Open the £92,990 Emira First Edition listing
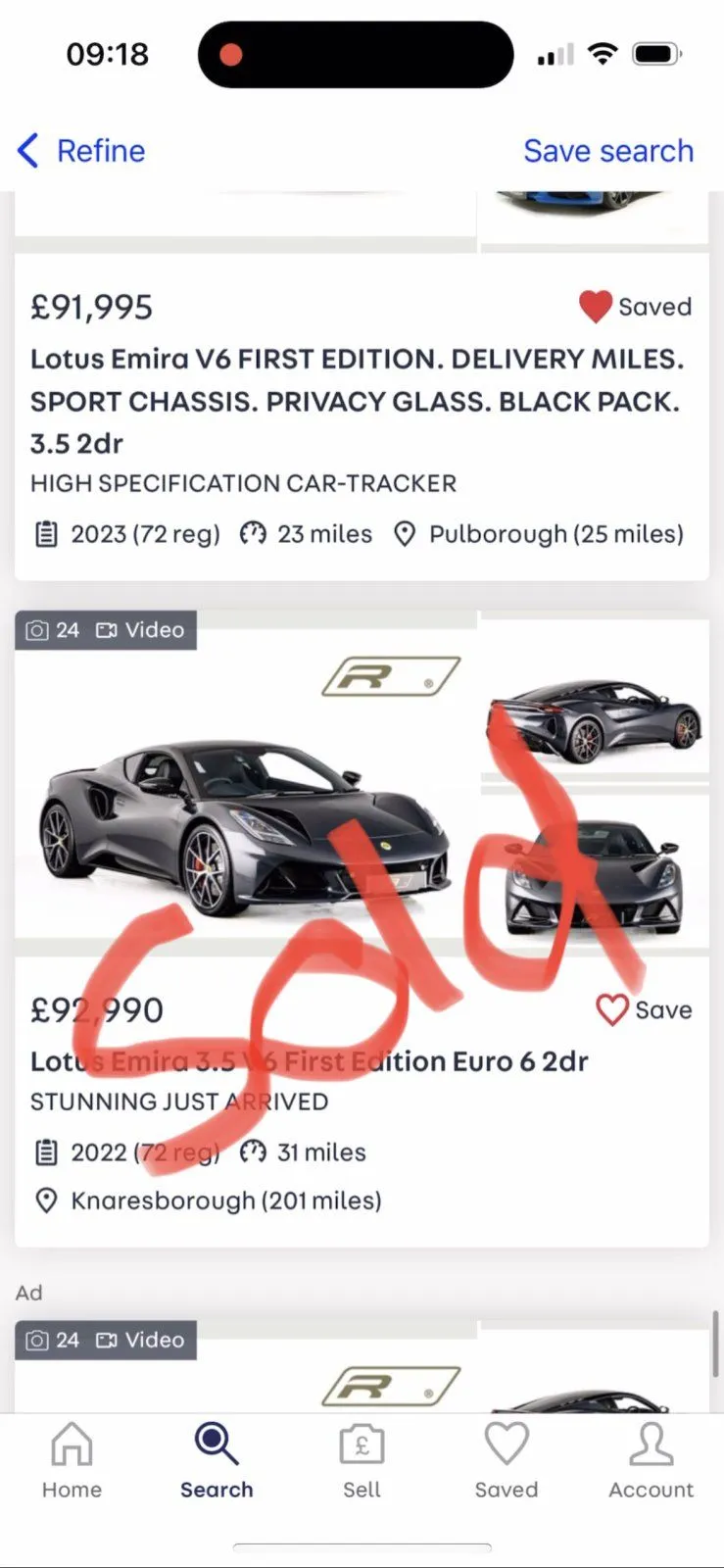Screen dimensions: 724x1568 (x=309, y=1061)
